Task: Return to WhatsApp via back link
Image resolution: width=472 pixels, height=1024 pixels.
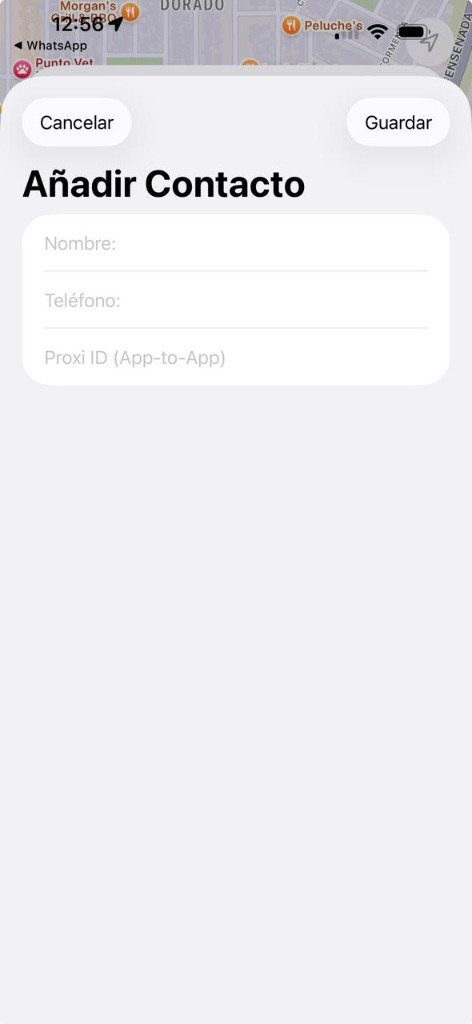Action: pos(50,46)
